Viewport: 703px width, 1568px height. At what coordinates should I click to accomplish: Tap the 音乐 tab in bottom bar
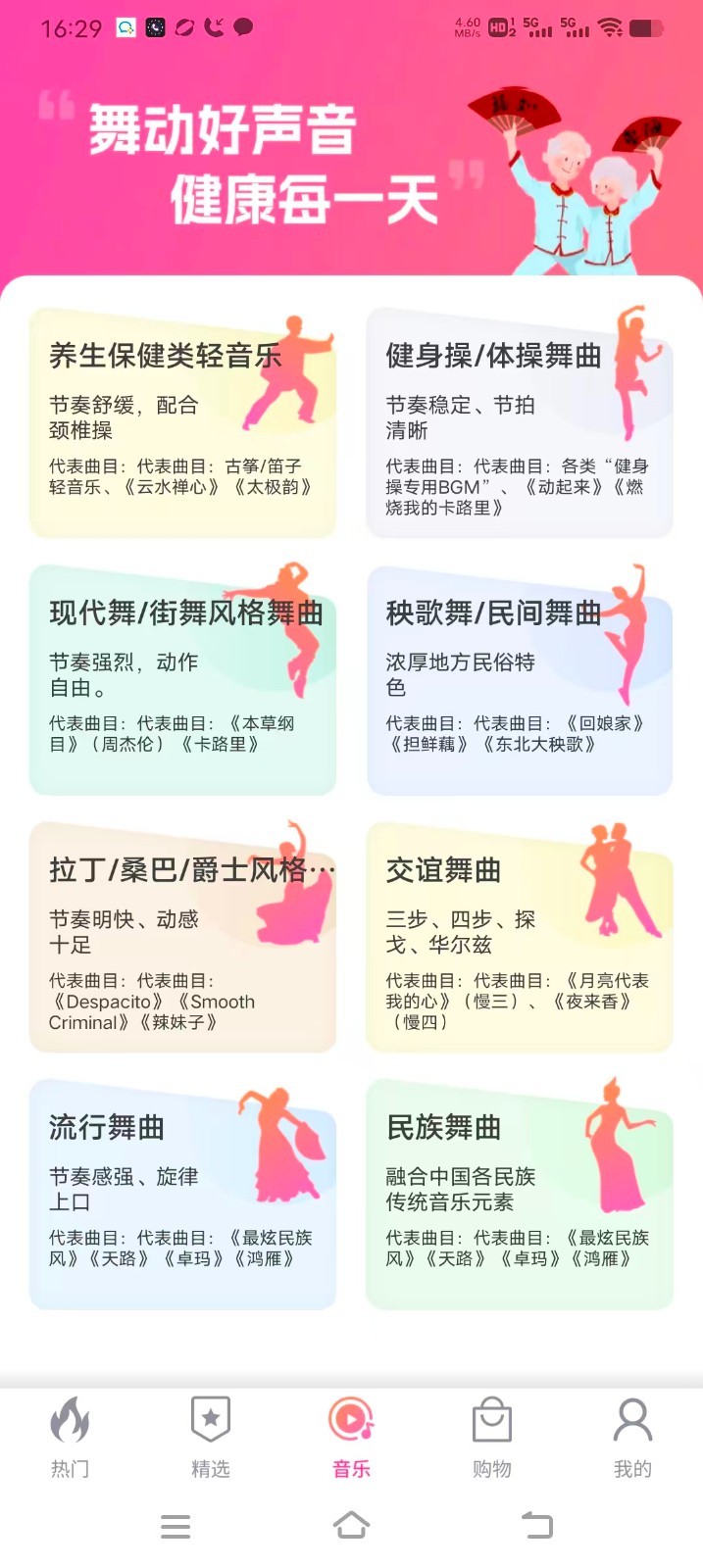(351, 1437)
